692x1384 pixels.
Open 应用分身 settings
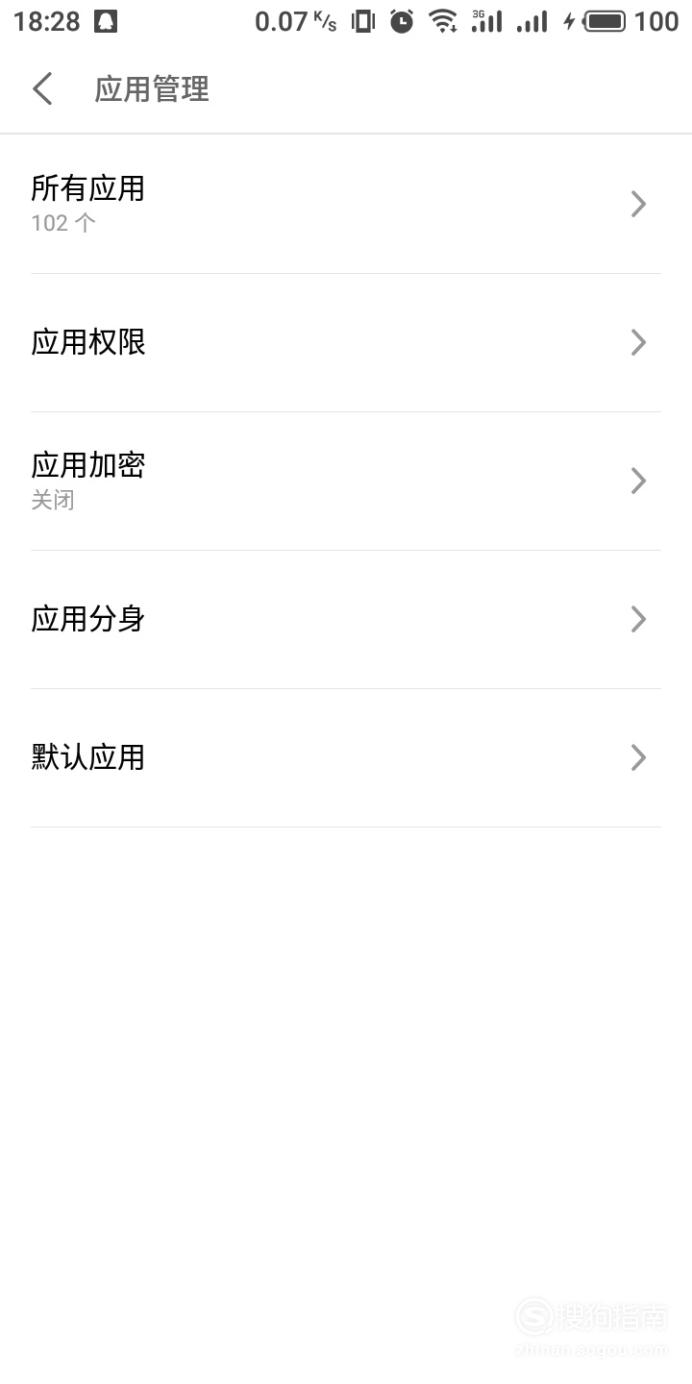(346, 619)
